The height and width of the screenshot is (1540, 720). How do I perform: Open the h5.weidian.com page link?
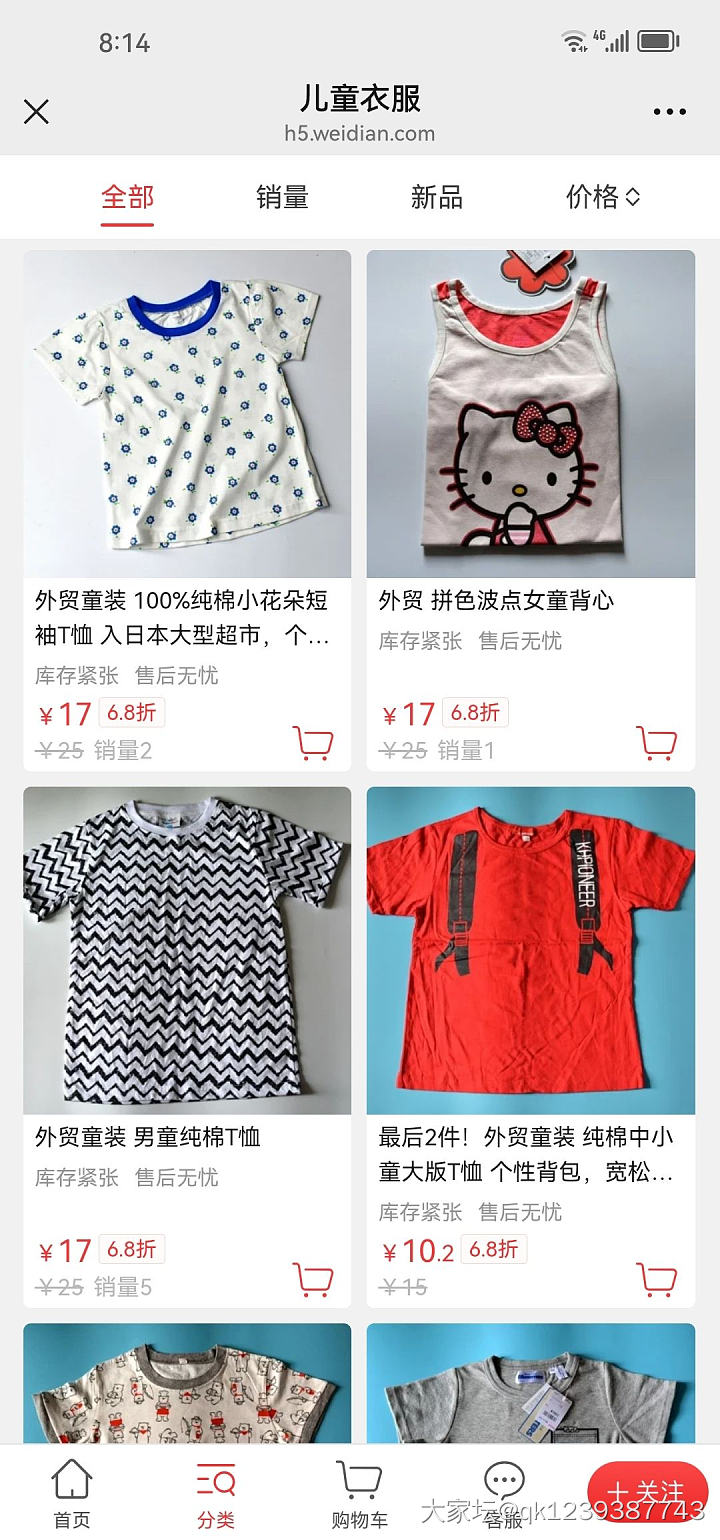(x=360, y=133)
